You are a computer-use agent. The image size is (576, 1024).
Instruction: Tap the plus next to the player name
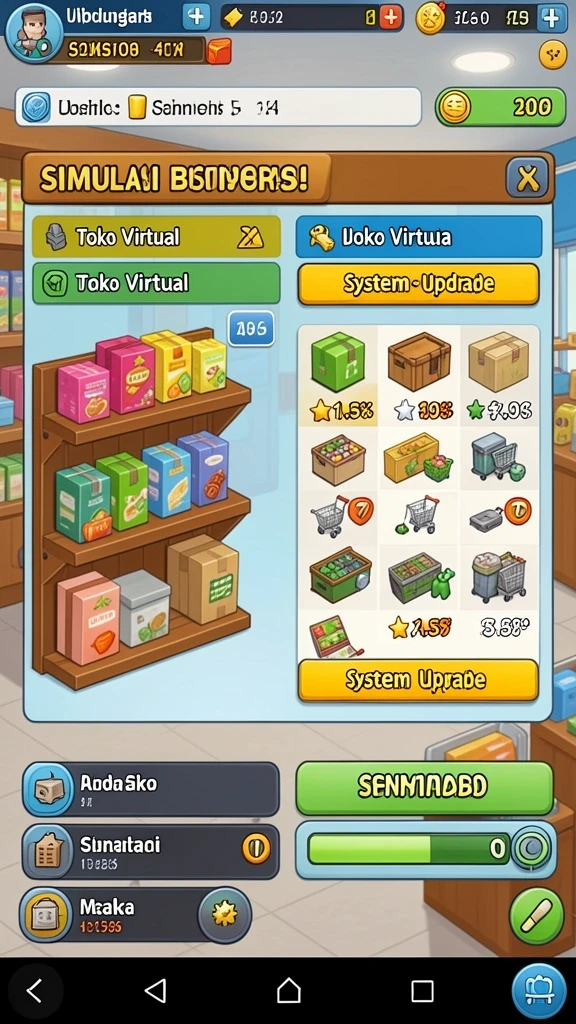(x=196, y=16)
